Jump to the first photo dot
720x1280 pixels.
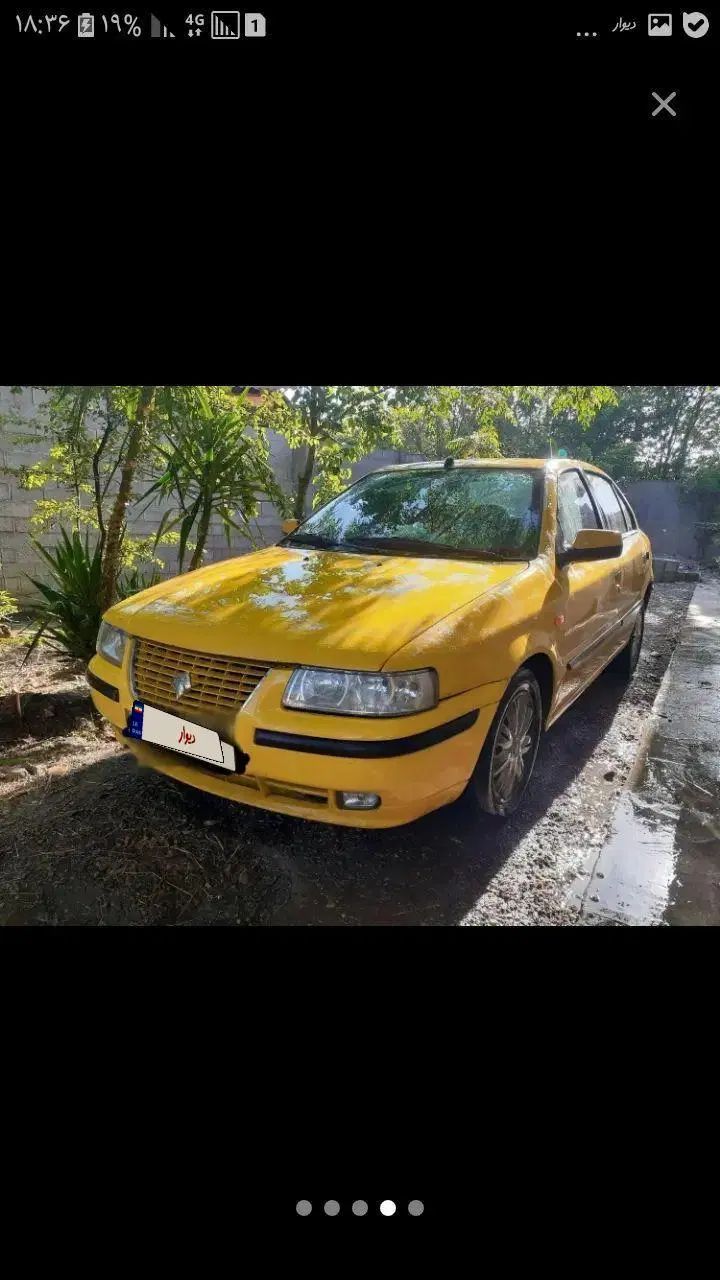(304, 1208)
